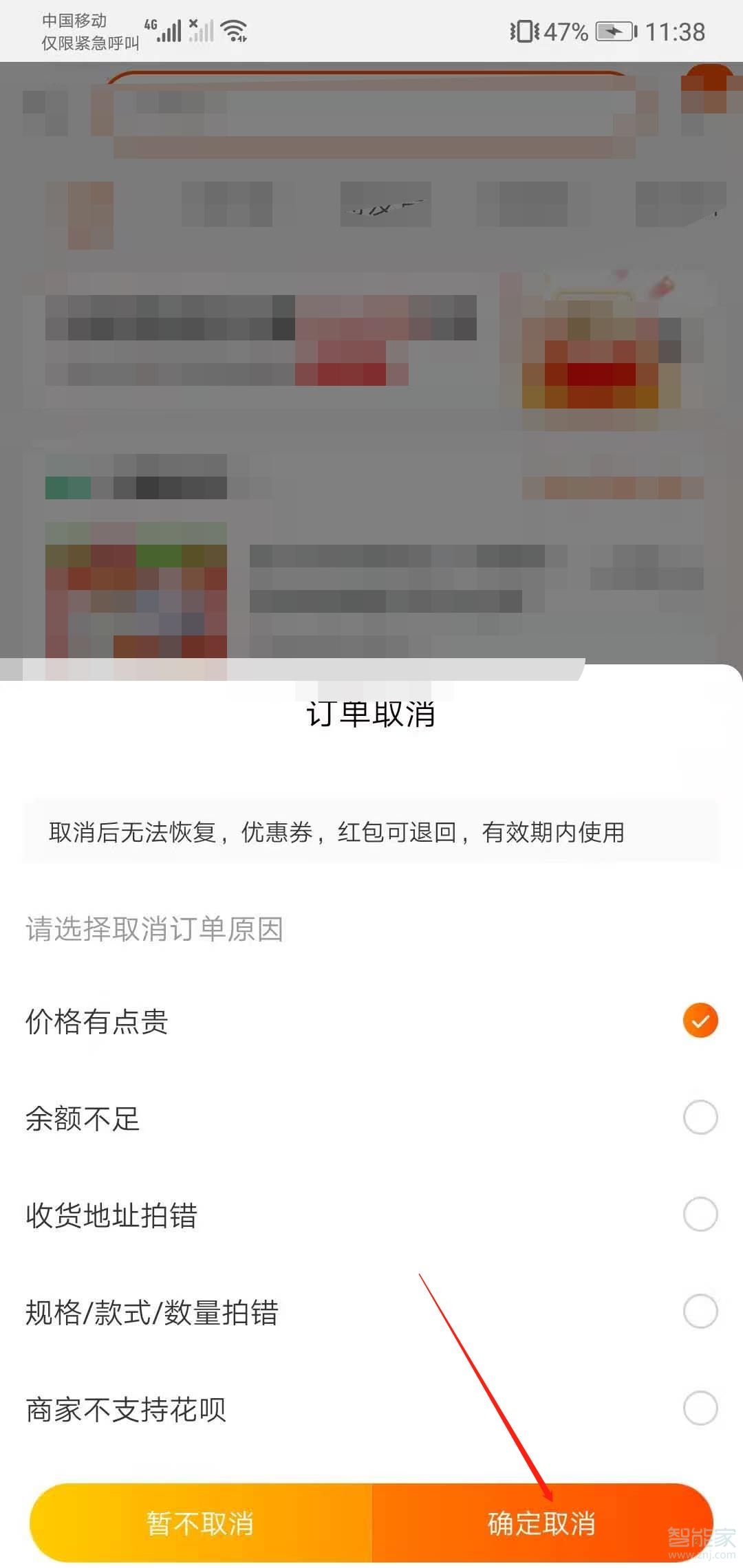This screenshot has width=743, height=1568.
Task: Tap 请选择取消订单原因 prompt text
Action: 155,928
